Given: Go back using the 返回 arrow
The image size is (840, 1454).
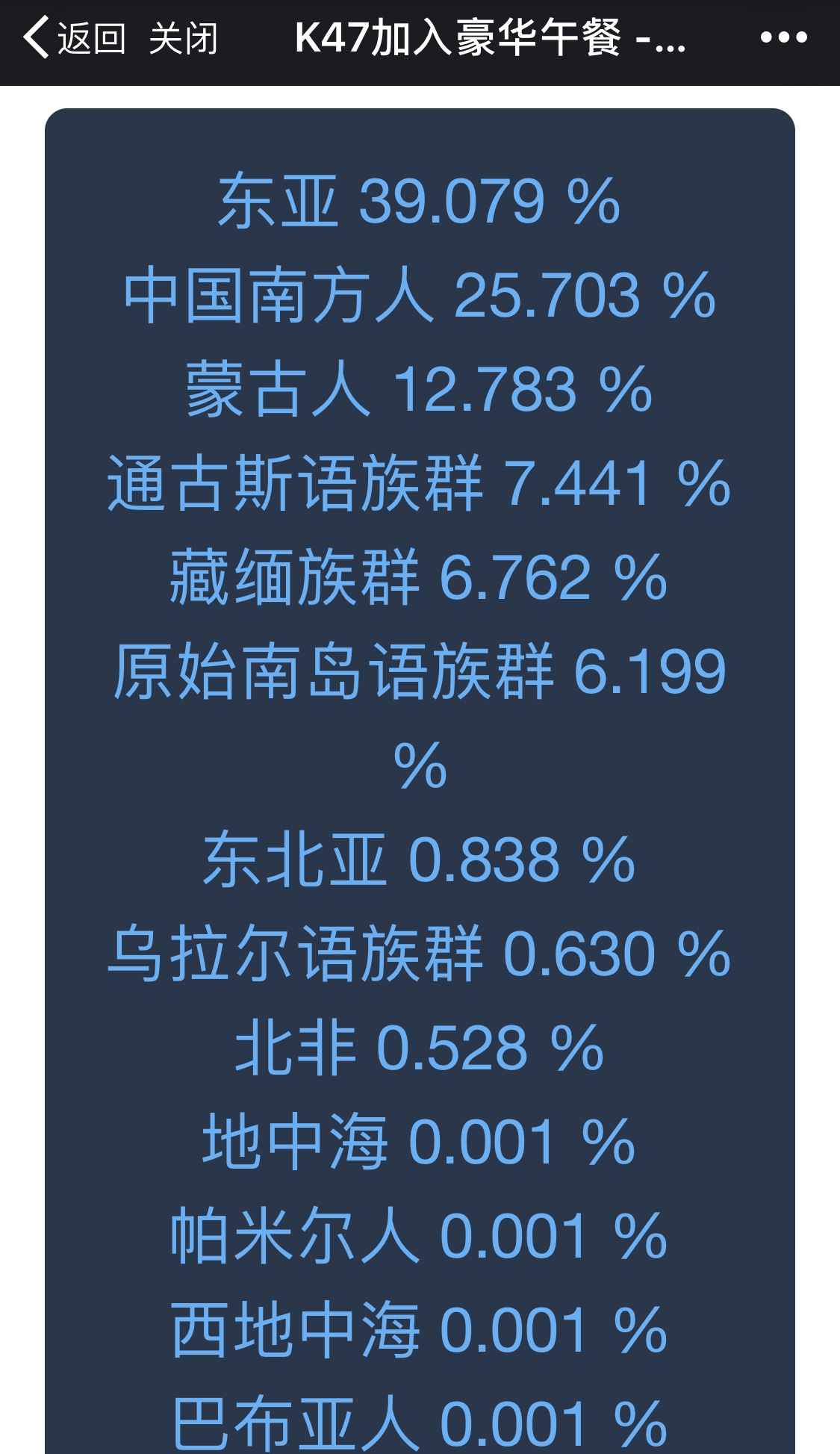Looking at the screenshot, I should 74,38.
